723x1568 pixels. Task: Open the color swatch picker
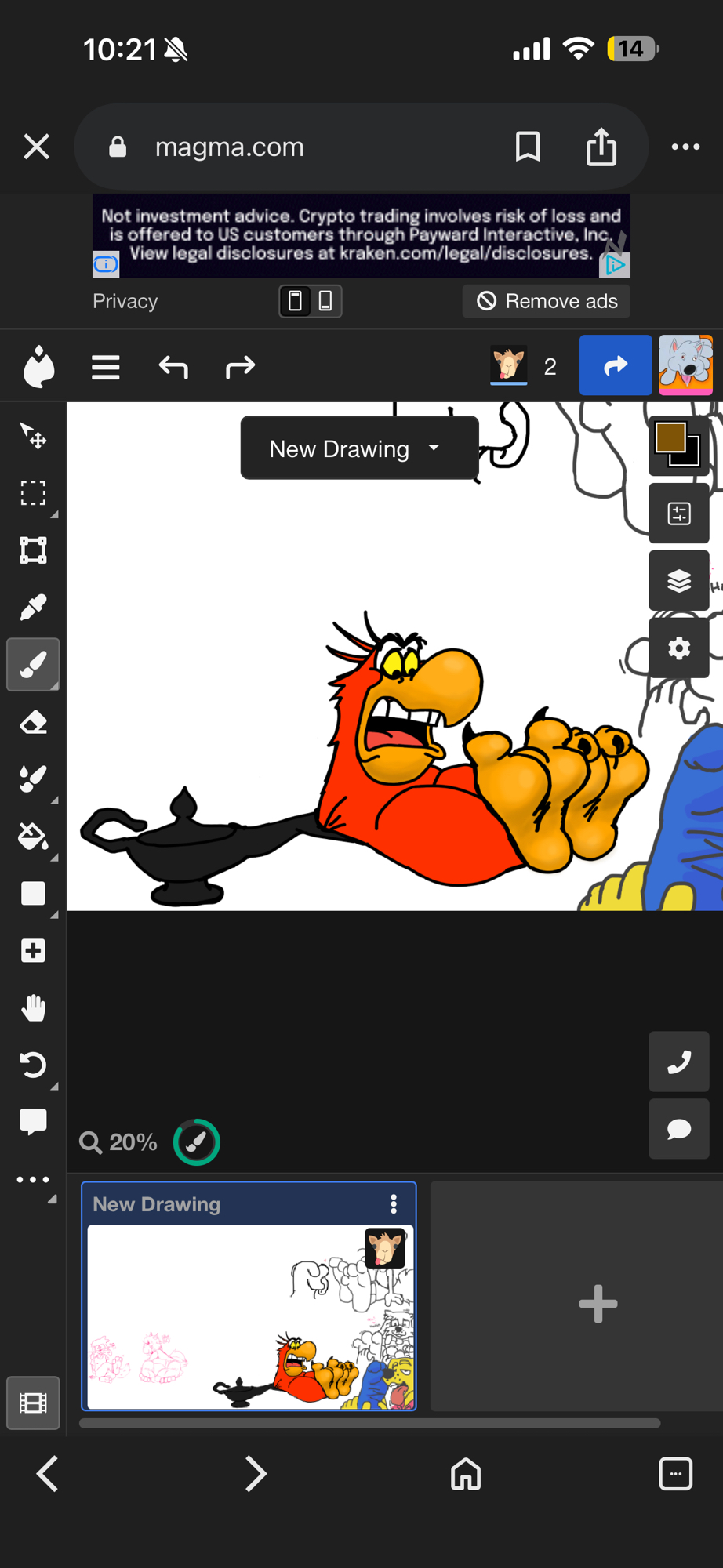coord(678,445)
